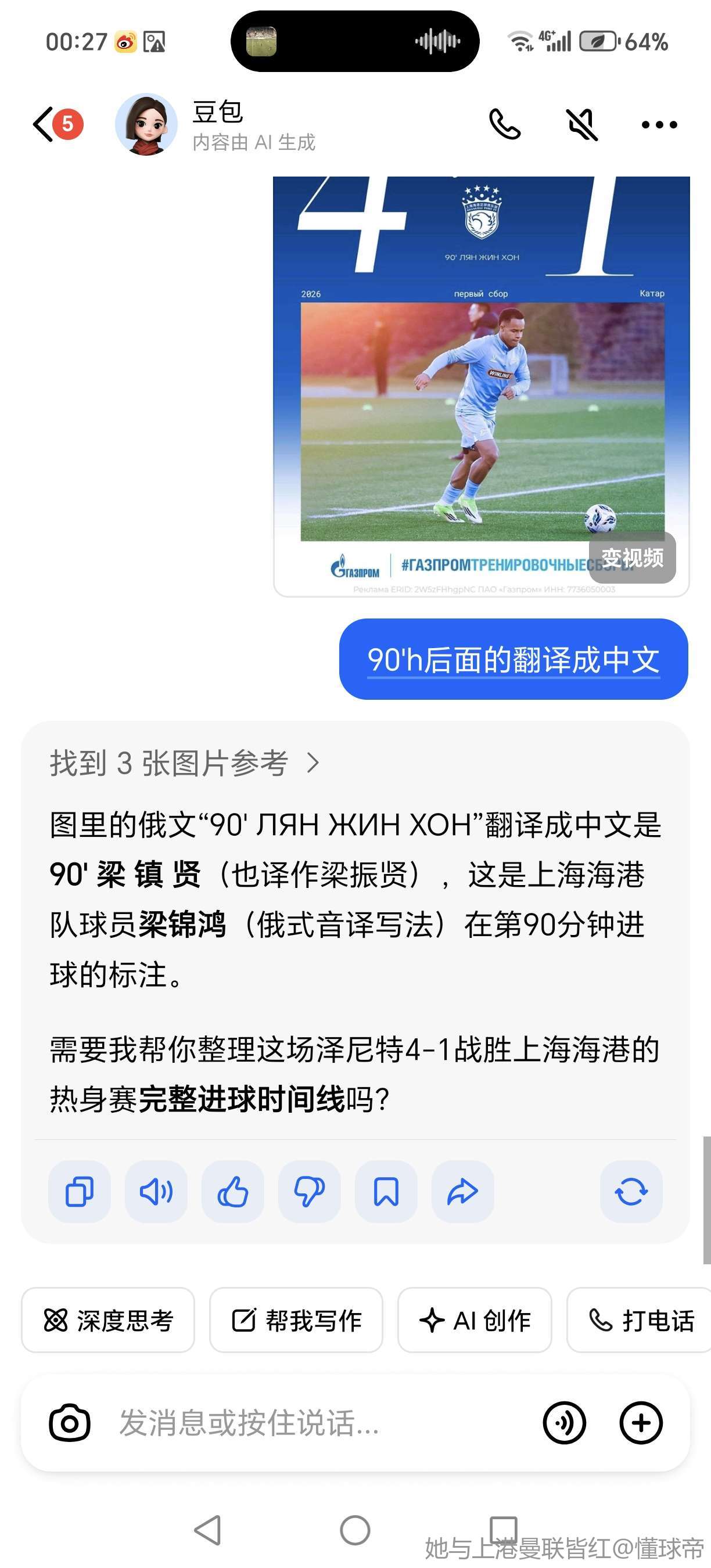Viewport: 711px width, 1568px height.
Task: Regenerate the reply
Action: (631, 1192)
